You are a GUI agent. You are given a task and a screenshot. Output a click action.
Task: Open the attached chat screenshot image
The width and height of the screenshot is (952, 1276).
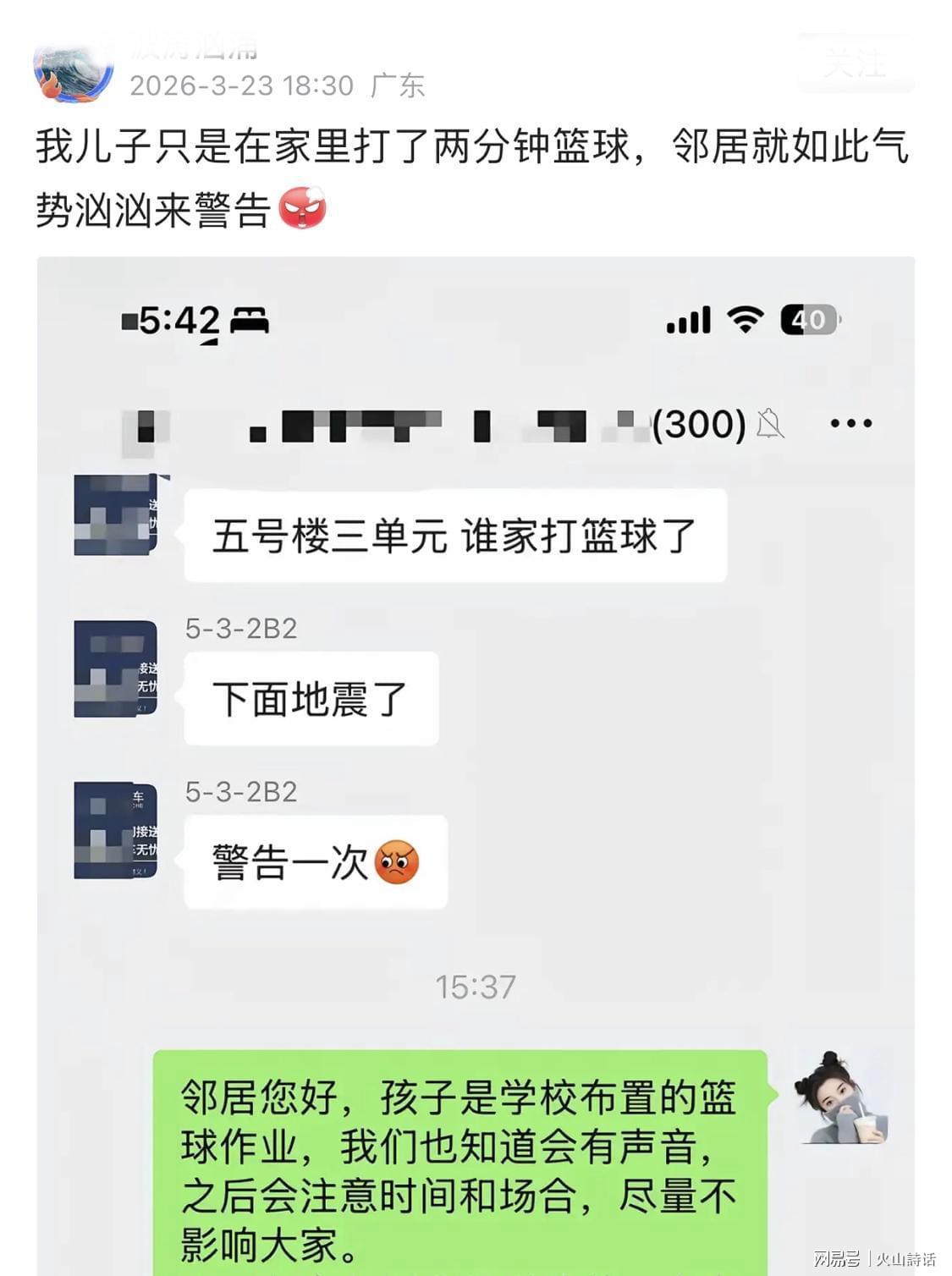coord(476,762)
